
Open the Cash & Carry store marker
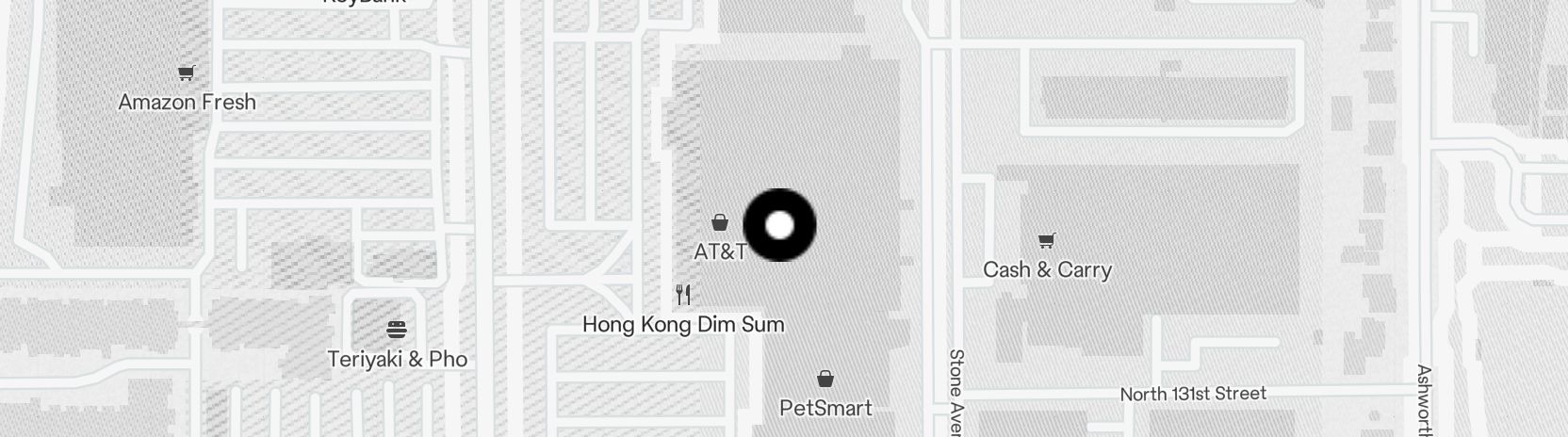(x=1046, y=240)
